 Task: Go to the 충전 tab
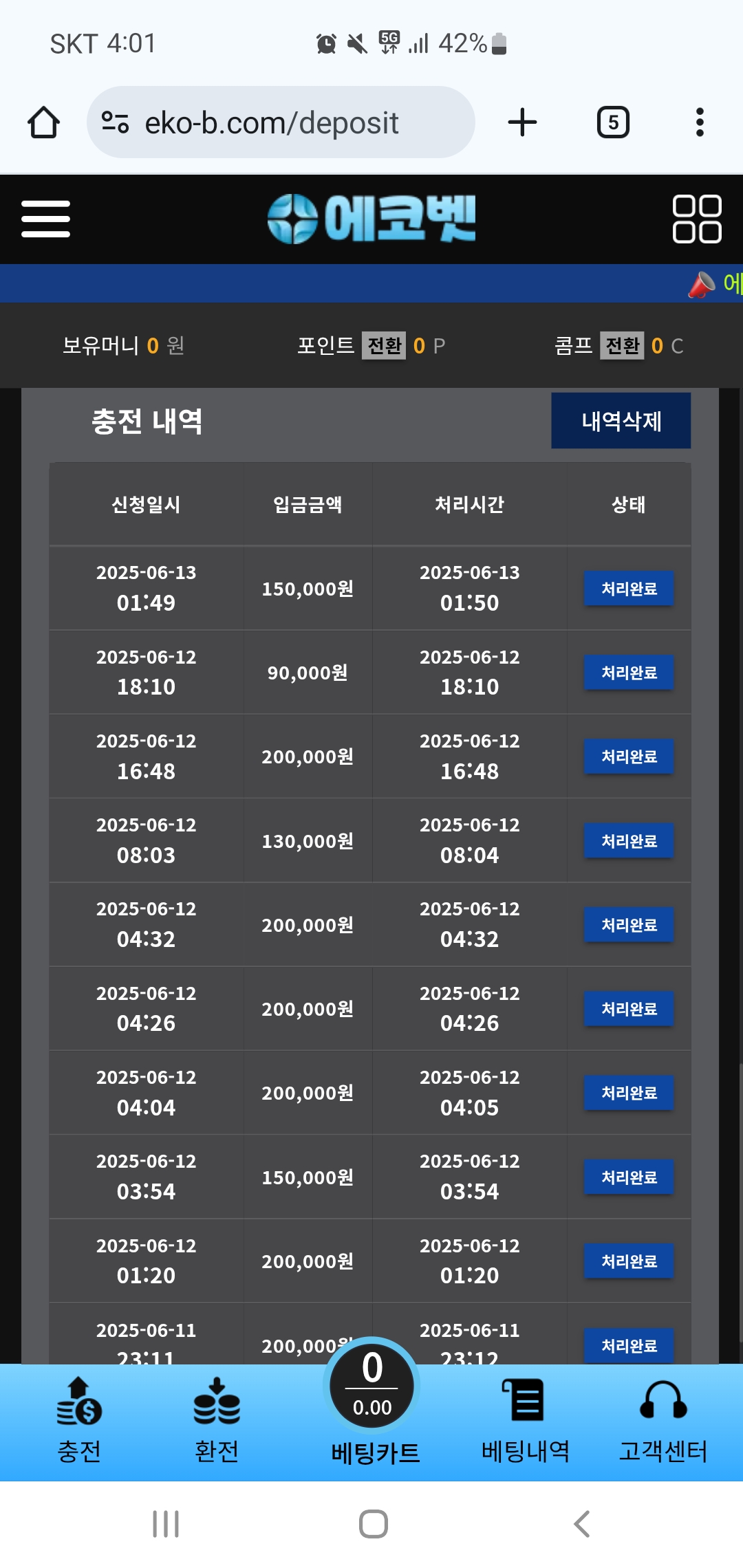coord(79,1422)
